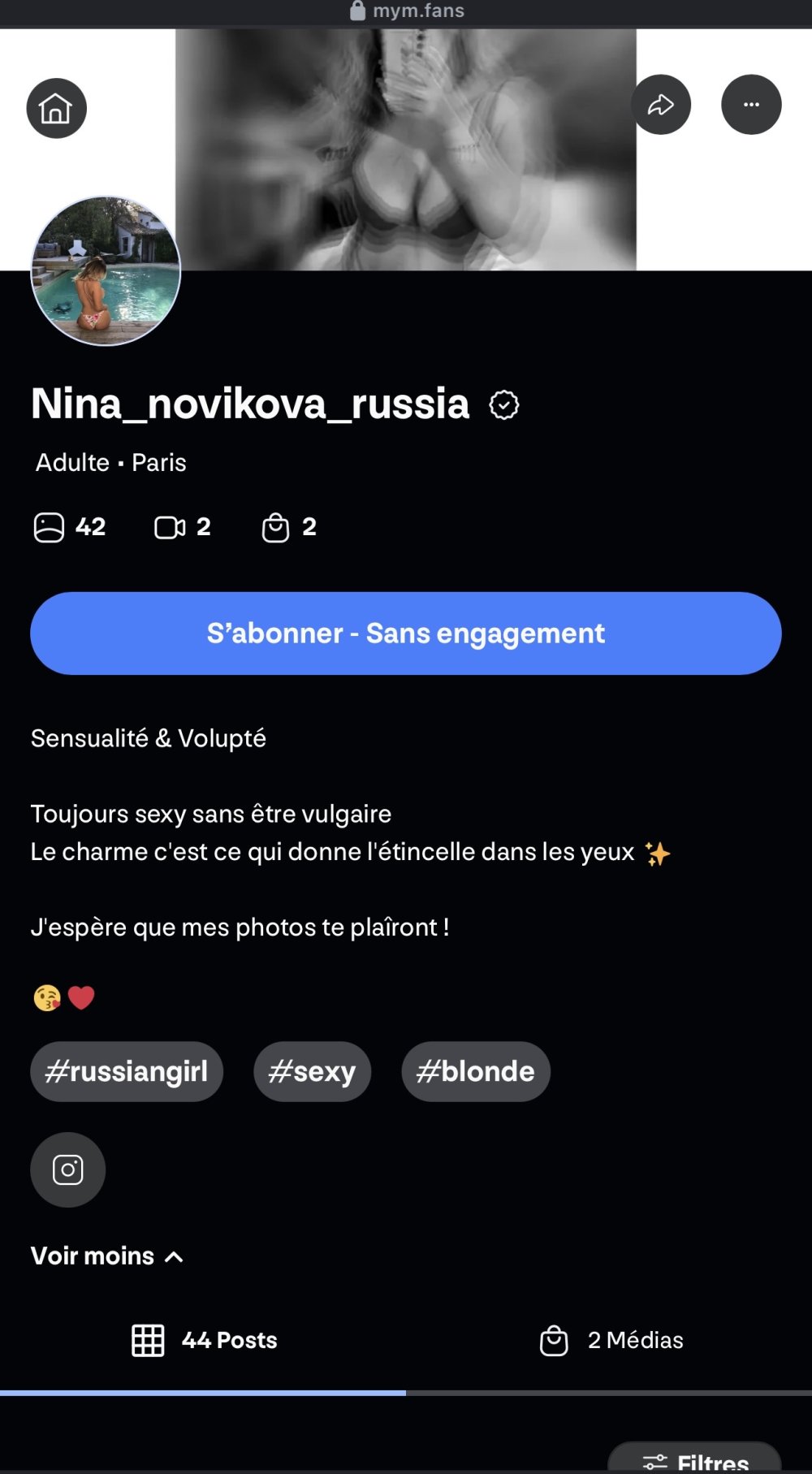Open the linked Instagram account
Screen dimensions: 812x1474
tap(68, 1169)
